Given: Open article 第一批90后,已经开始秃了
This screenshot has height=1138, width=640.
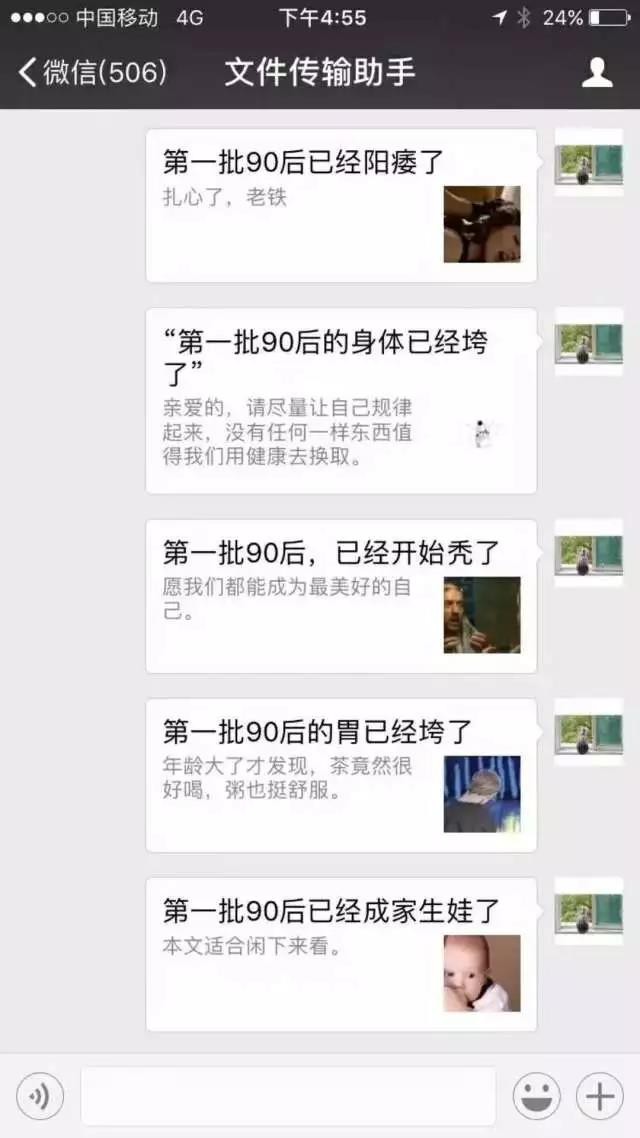Looking at the screenshot, I should [341, 596].
